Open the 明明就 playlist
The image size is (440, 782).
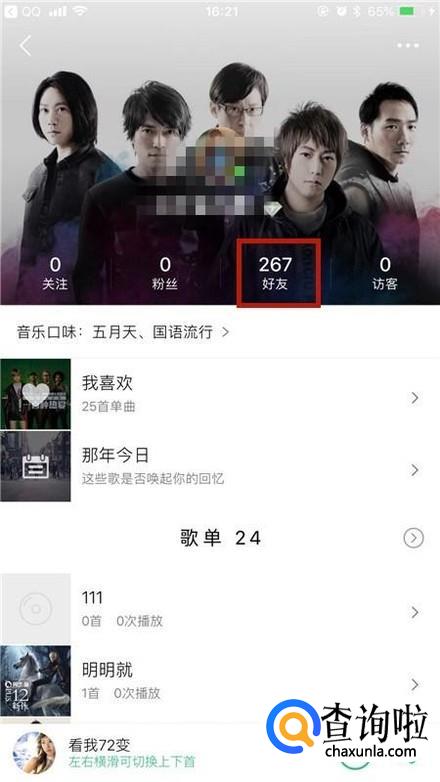220,681
